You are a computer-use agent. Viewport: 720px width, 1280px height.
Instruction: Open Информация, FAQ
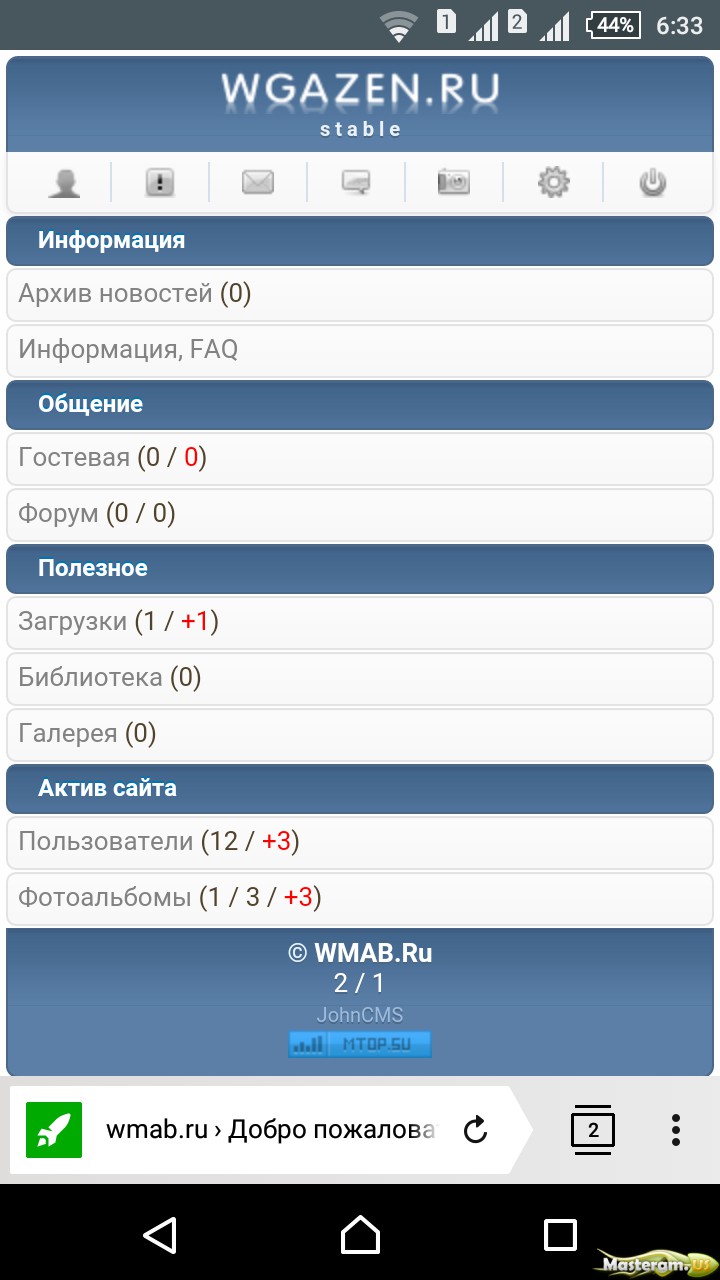pos(360,350)
